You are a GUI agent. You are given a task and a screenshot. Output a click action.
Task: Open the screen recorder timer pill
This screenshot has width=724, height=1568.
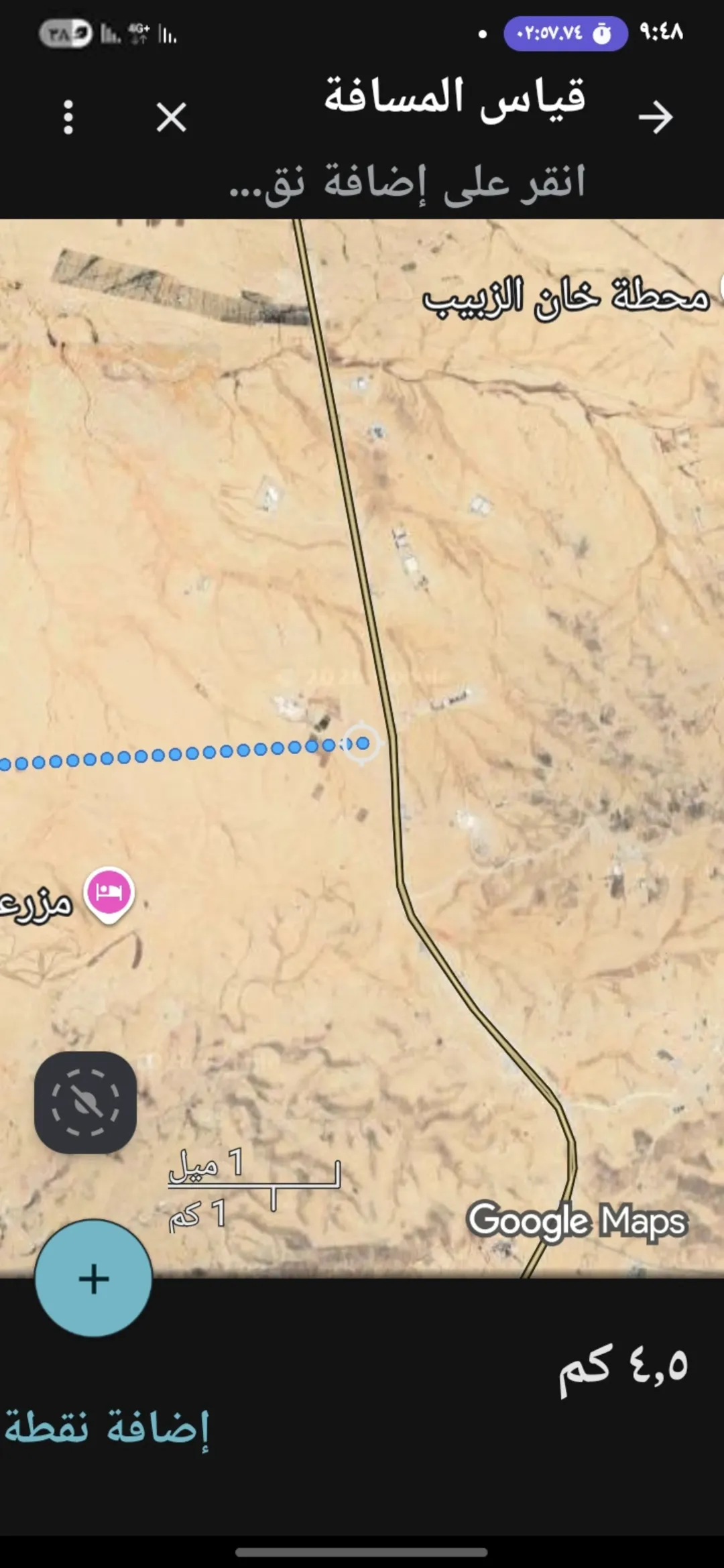pyautogui.click(x=565, y=33)
